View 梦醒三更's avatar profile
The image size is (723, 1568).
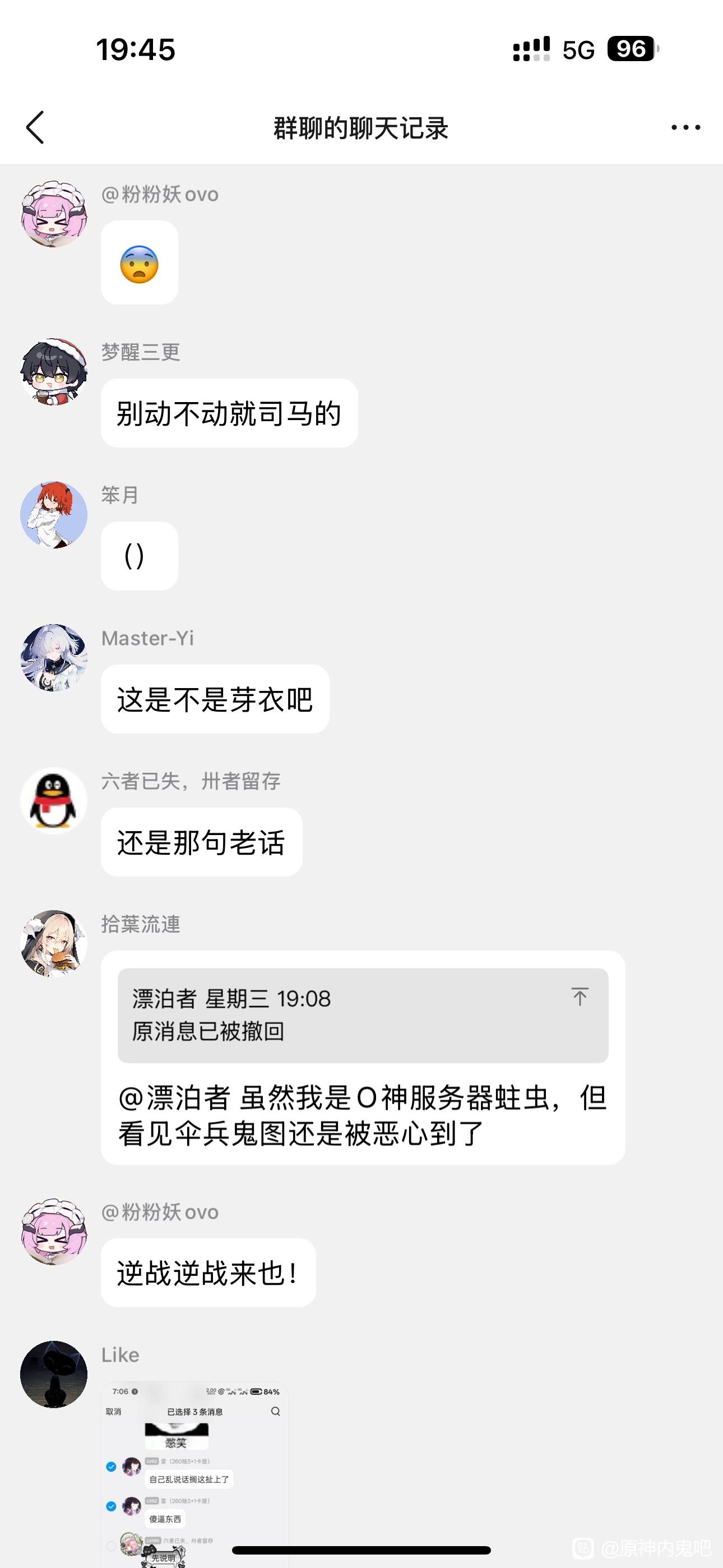(54, 372)
